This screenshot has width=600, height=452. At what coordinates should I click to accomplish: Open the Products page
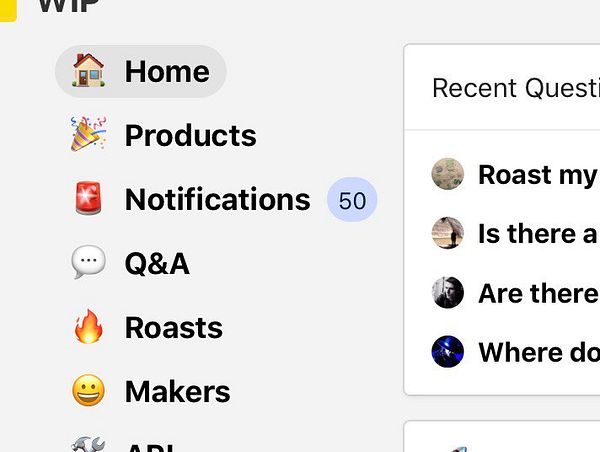point(189,136)
